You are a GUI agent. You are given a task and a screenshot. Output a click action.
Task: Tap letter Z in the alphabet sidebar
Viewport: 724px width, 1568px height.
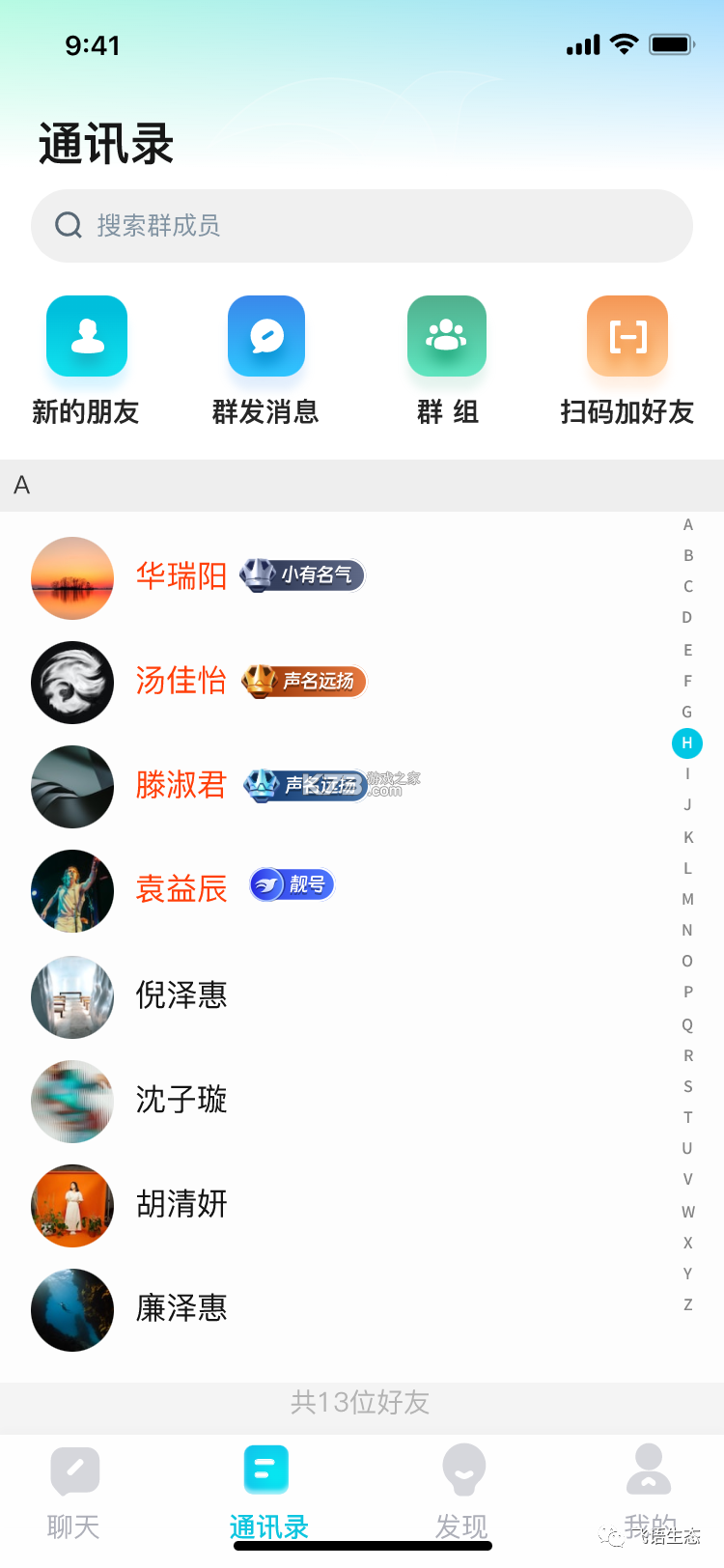pos(687,1304)
